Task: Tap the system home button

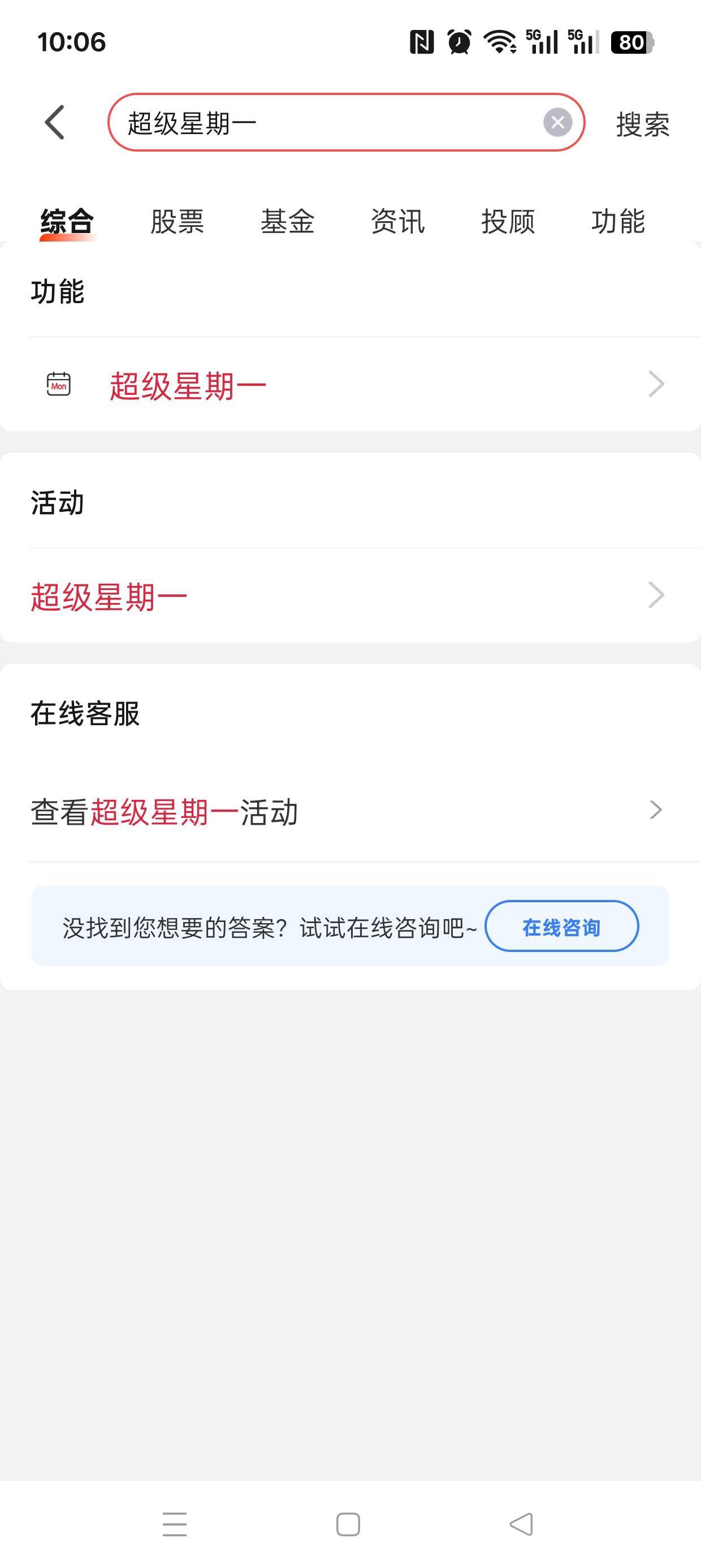Action: [348, 1524]
